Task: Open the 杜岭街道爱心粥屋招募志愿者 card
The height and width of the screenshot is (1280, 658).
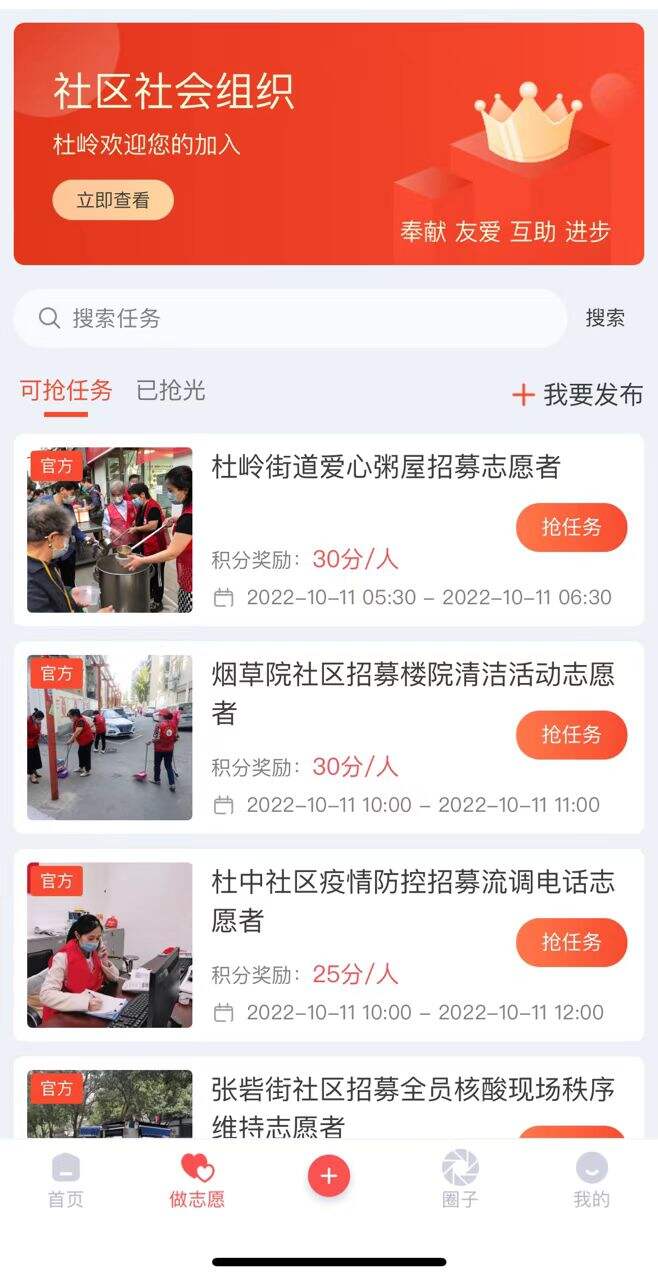Action: (386, 467)
